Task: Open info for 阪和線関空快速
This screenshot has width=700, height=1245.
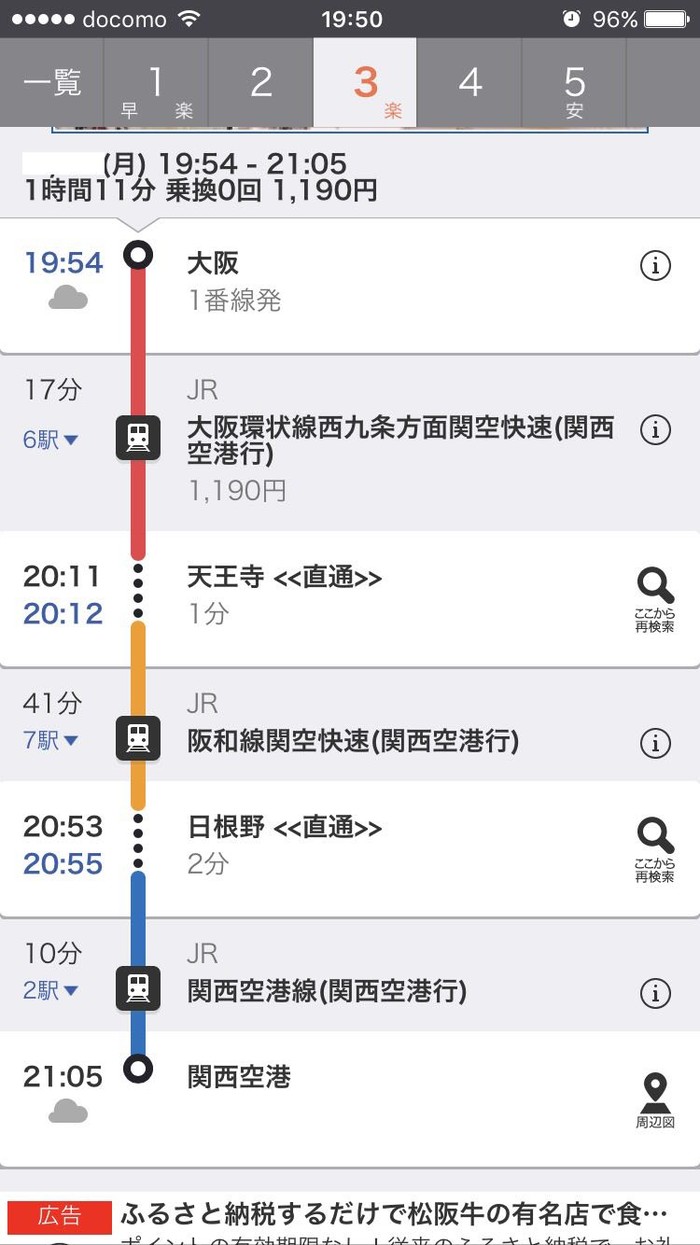Action: click(655, 743)
